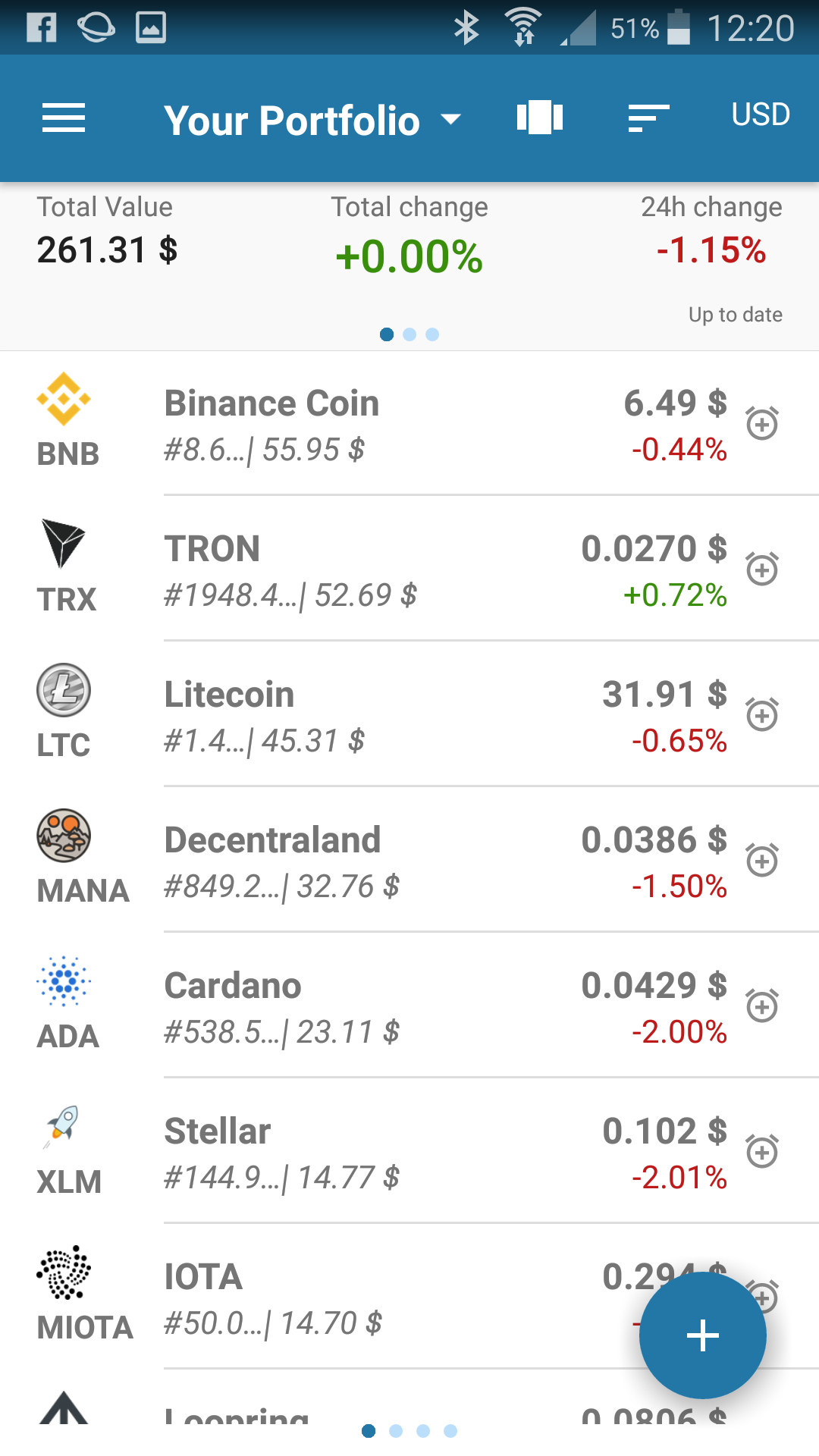Set an alert on Cardano
The image size is (819, 1456).
pos(762,1006)
